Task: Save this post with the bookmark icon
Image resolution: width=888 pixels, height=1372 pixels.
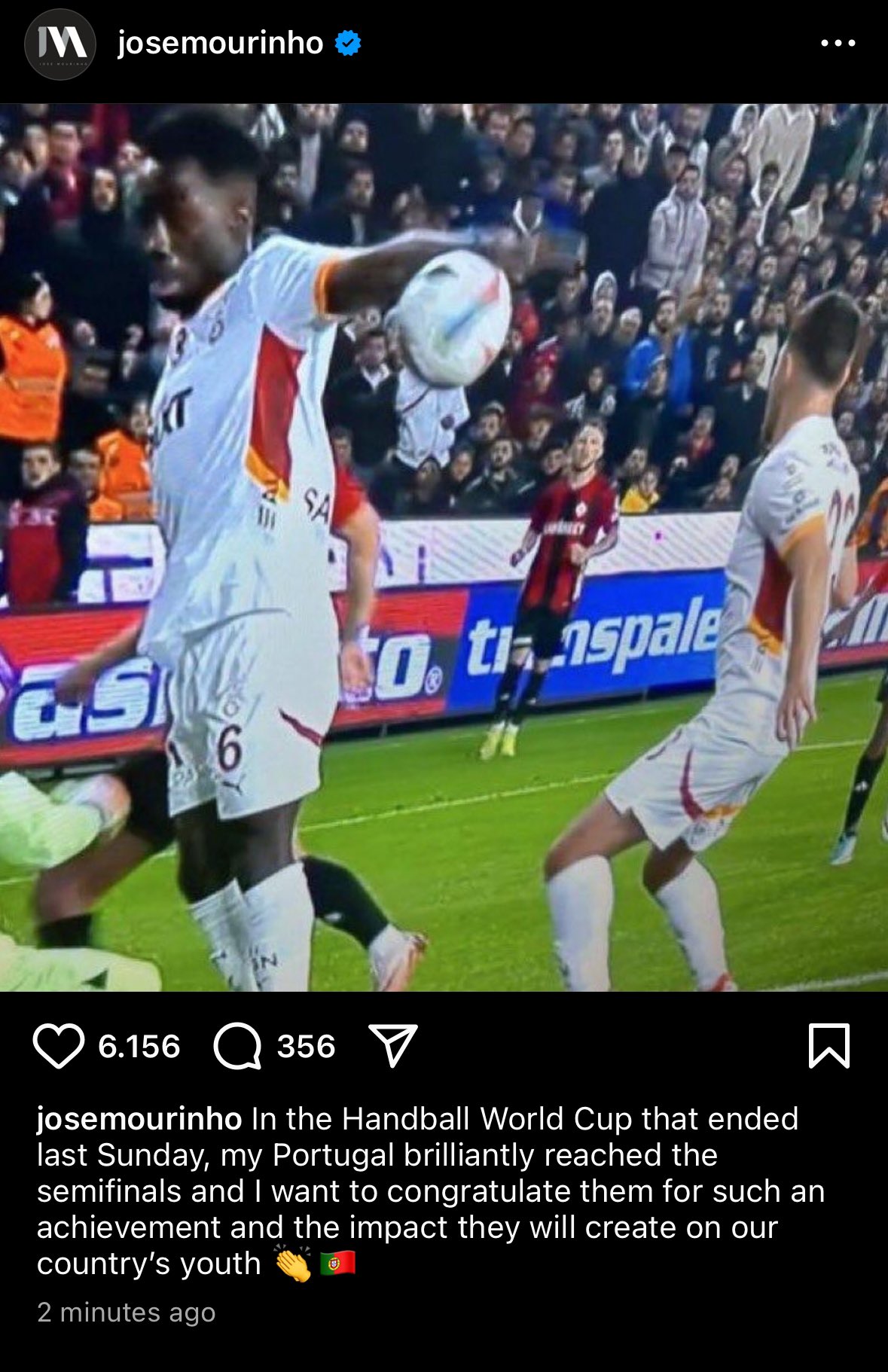Action: pos(828,1045)
